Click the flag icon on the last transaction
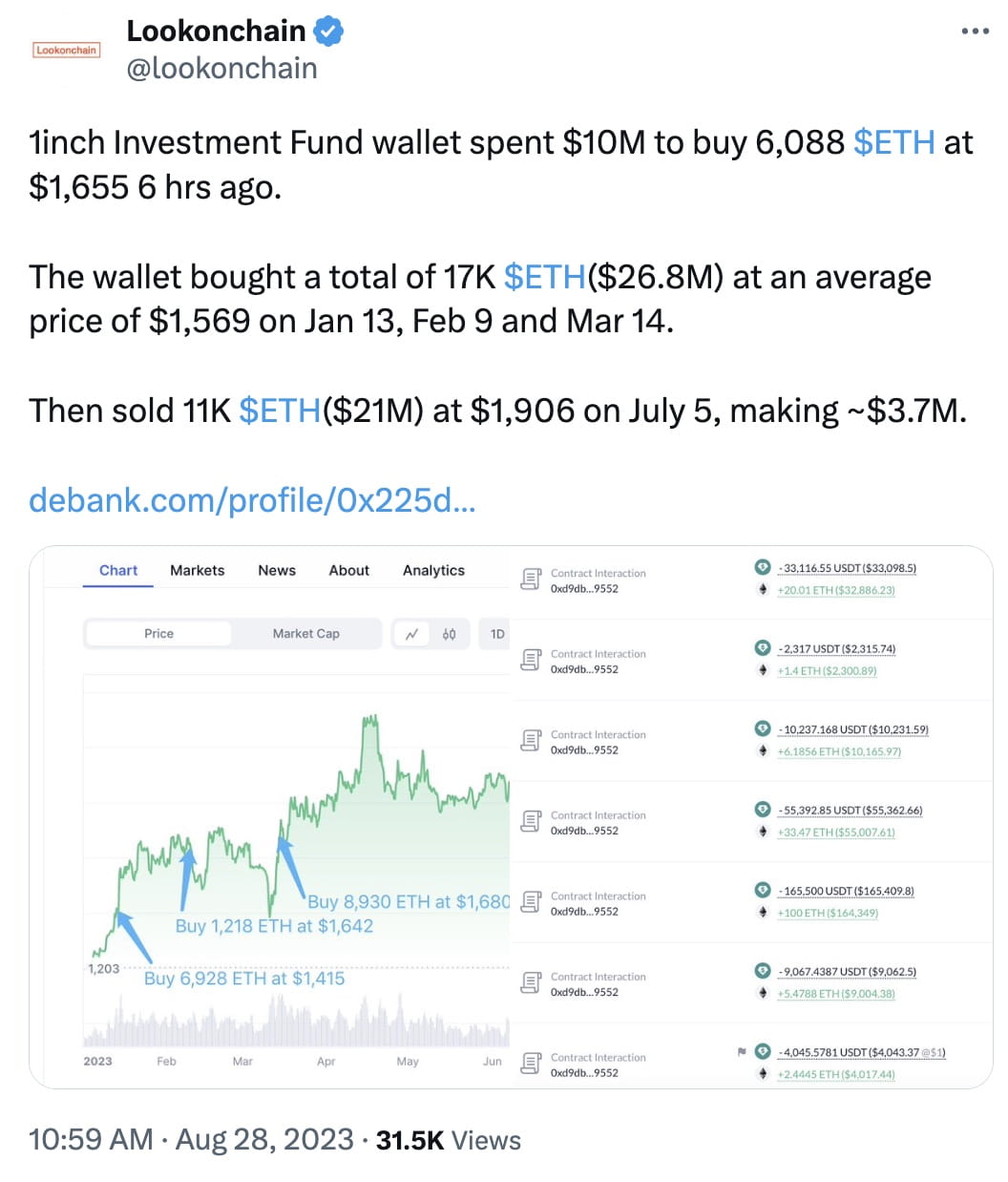Viewport: 1008px width, 1182px height. click(742, 1053)
